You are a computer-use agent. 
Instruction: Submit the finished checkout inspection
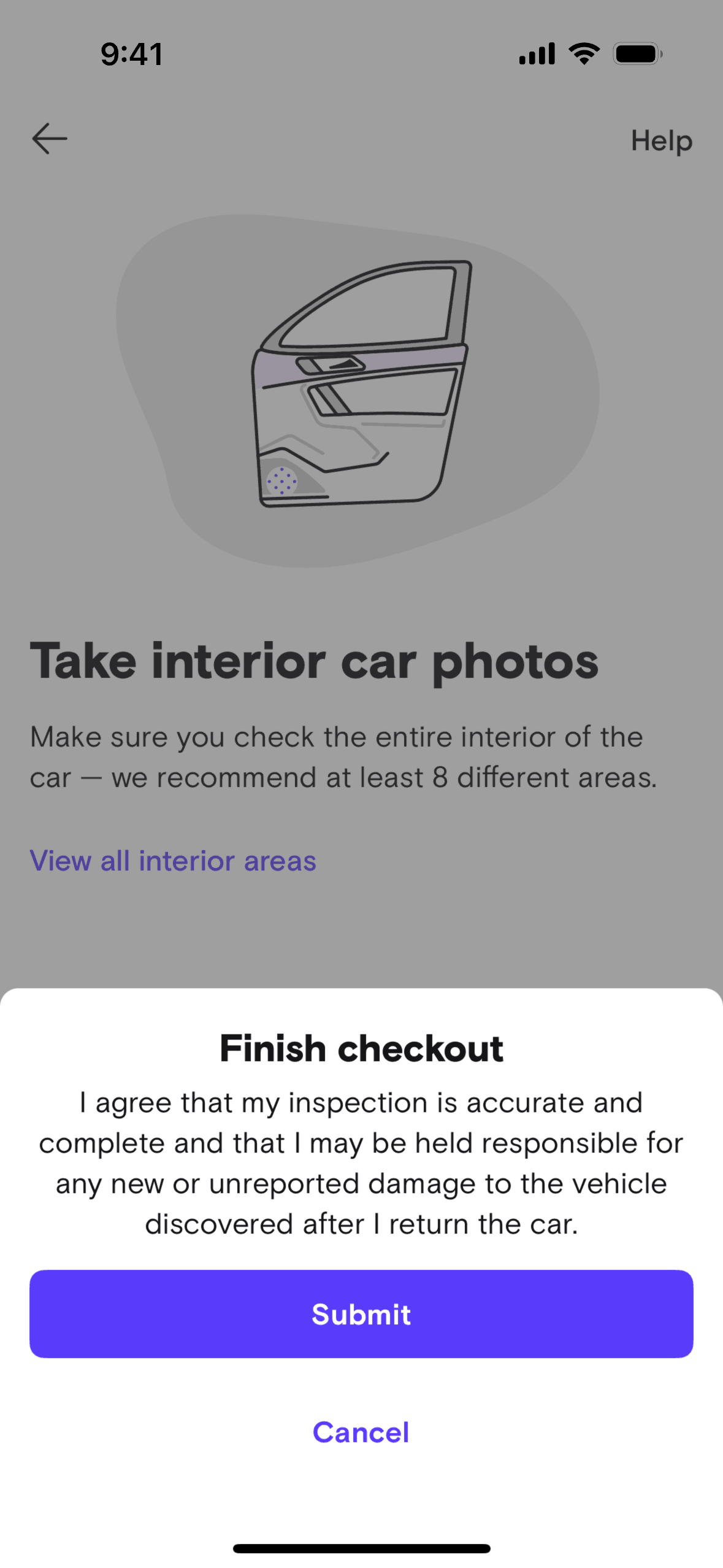point(361,1313)
